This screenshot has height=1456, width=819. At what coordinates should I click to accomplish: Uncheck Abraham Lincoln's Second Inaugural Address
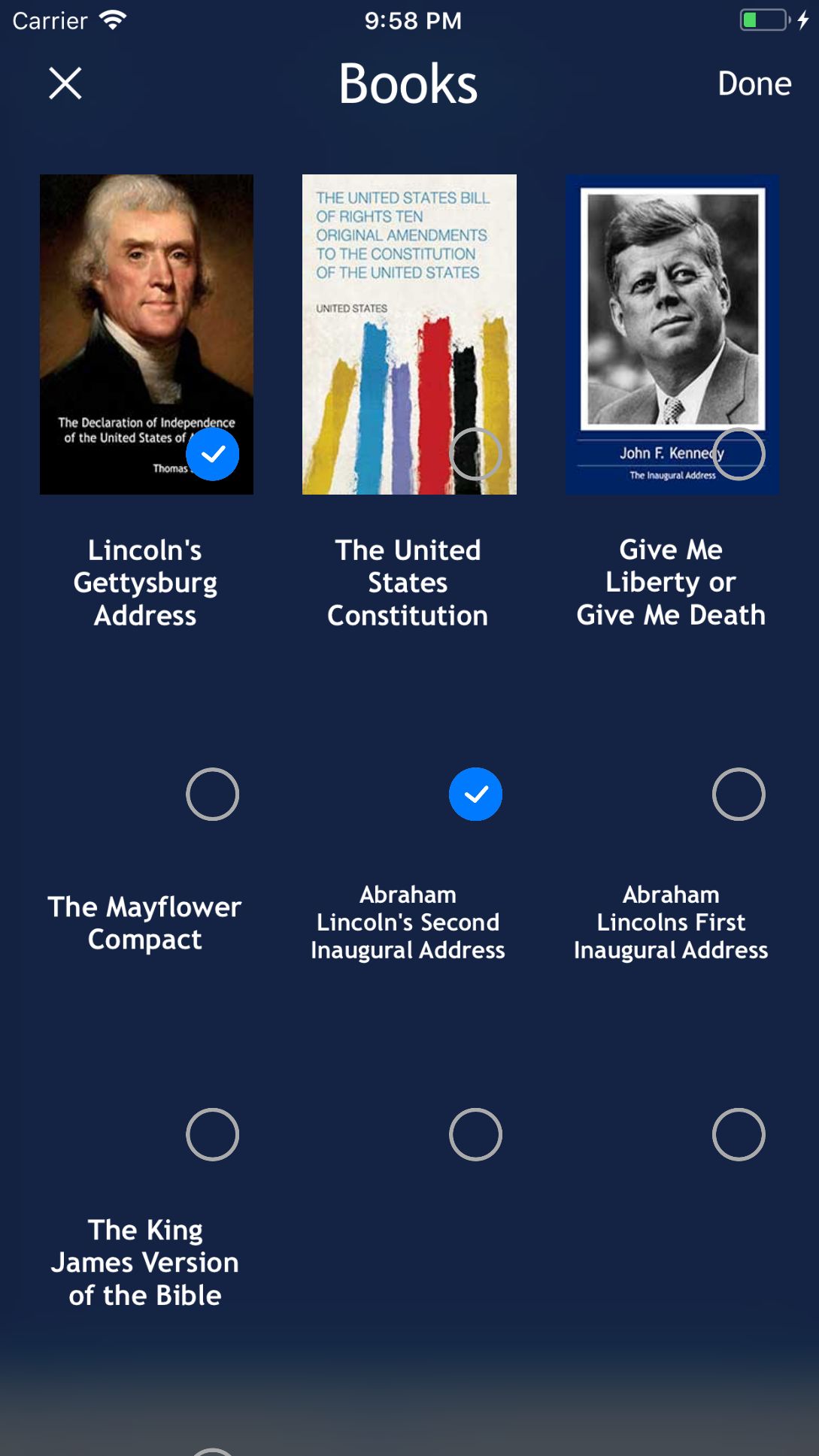click(475, 794)
